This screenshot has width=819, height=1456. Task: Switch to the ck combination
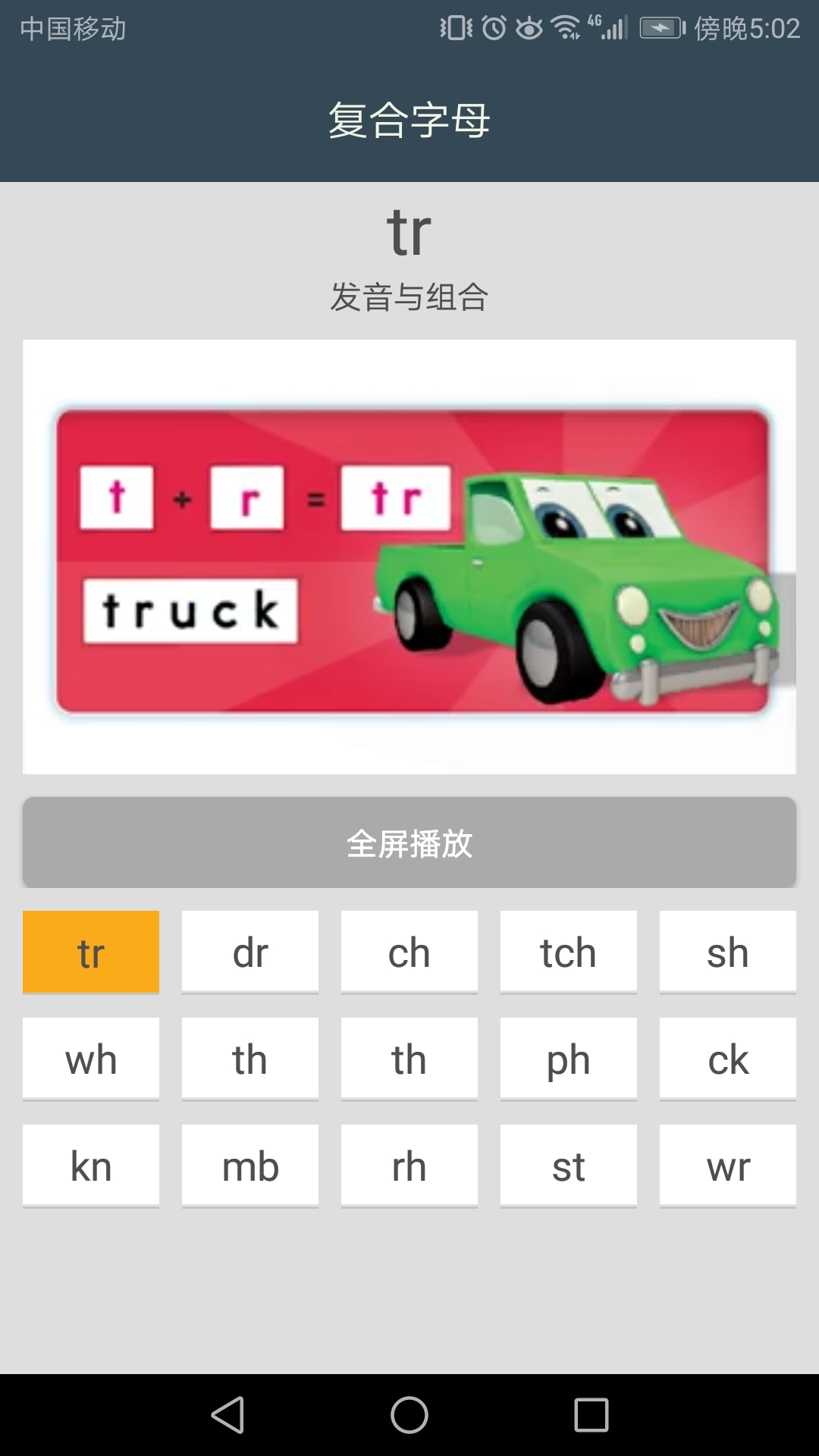click(728, 1059)
